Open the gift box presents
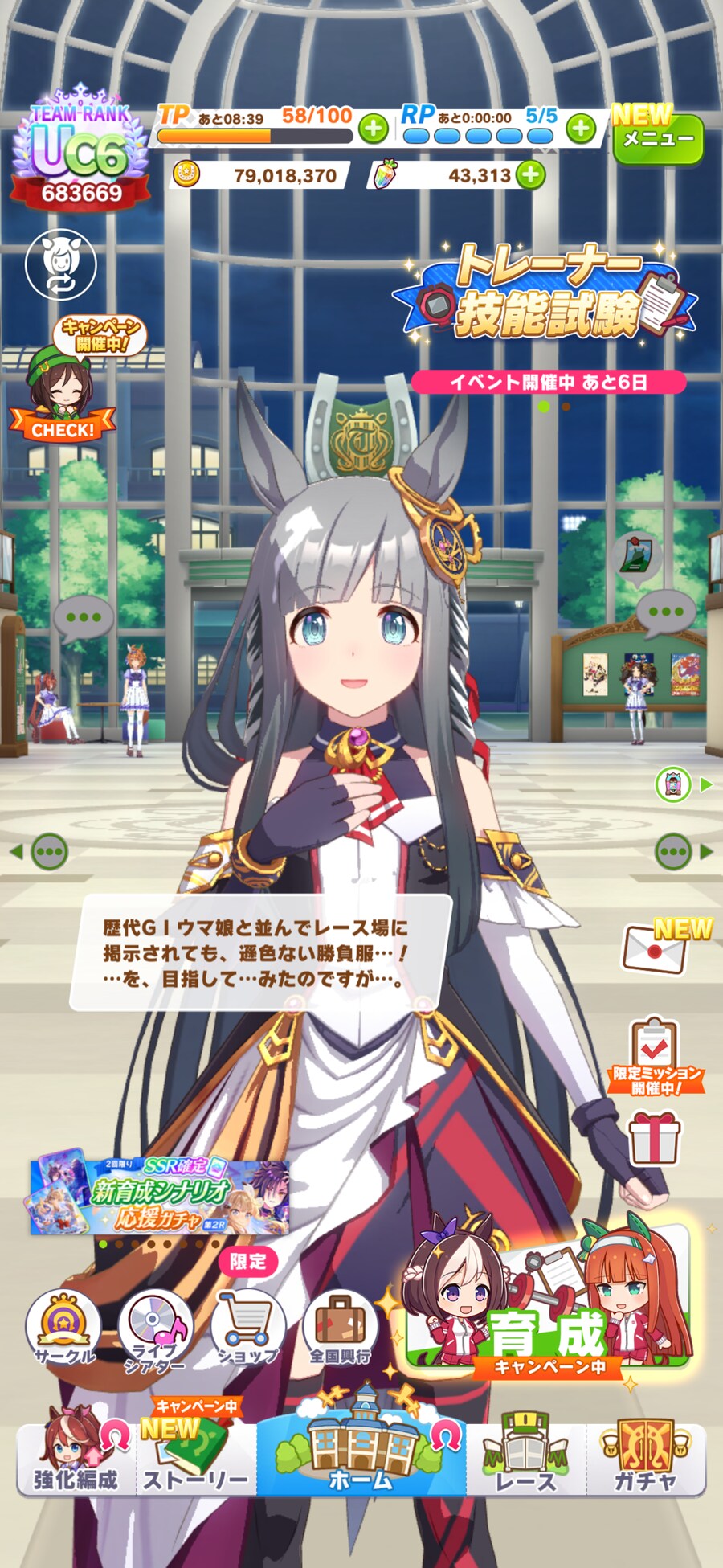This screenshot has height=1568, width=723. 654,1138
